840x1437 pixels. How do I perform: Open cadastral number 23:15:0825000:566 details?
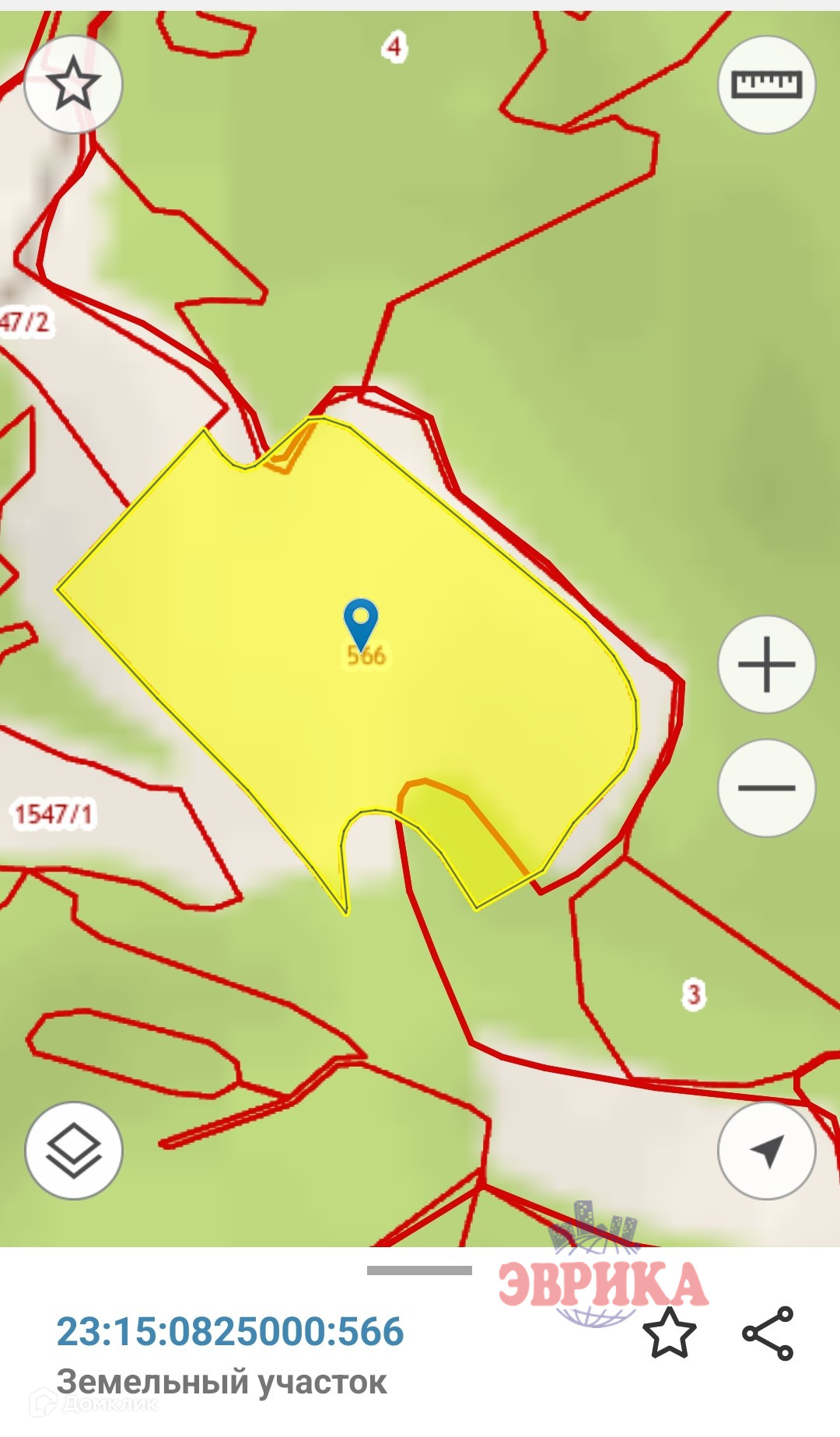[230, 1331]
